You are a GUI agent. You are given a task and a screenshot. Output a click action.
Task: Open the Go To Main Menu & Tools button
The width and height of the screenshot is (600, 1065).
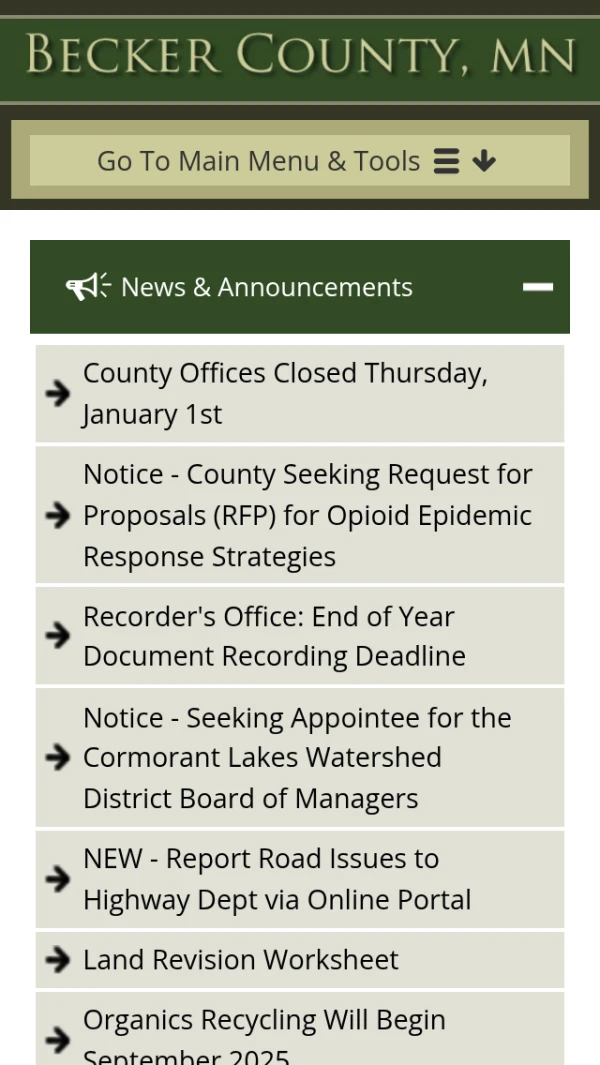298,161
